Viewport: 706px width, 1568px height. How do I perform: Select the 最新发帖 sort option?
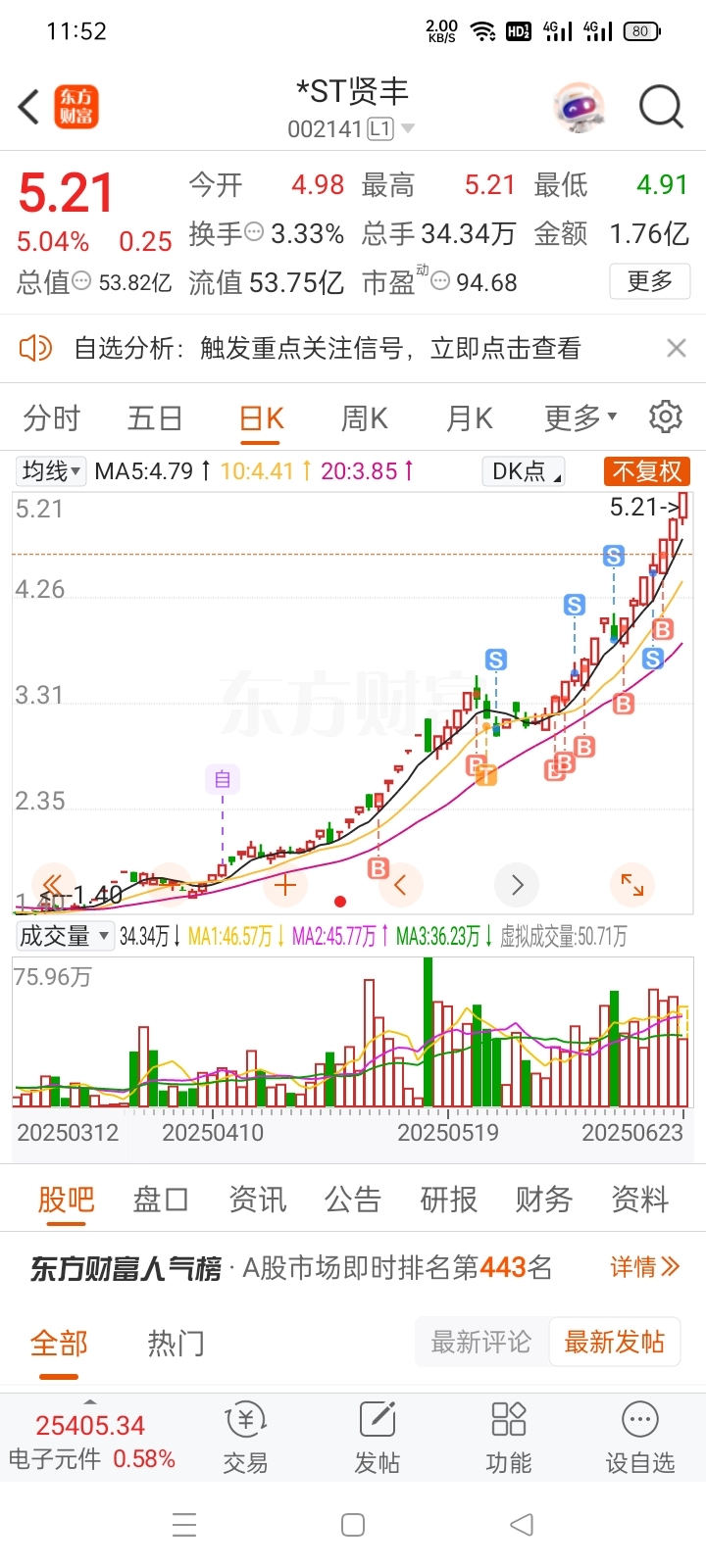(615, 1342)
